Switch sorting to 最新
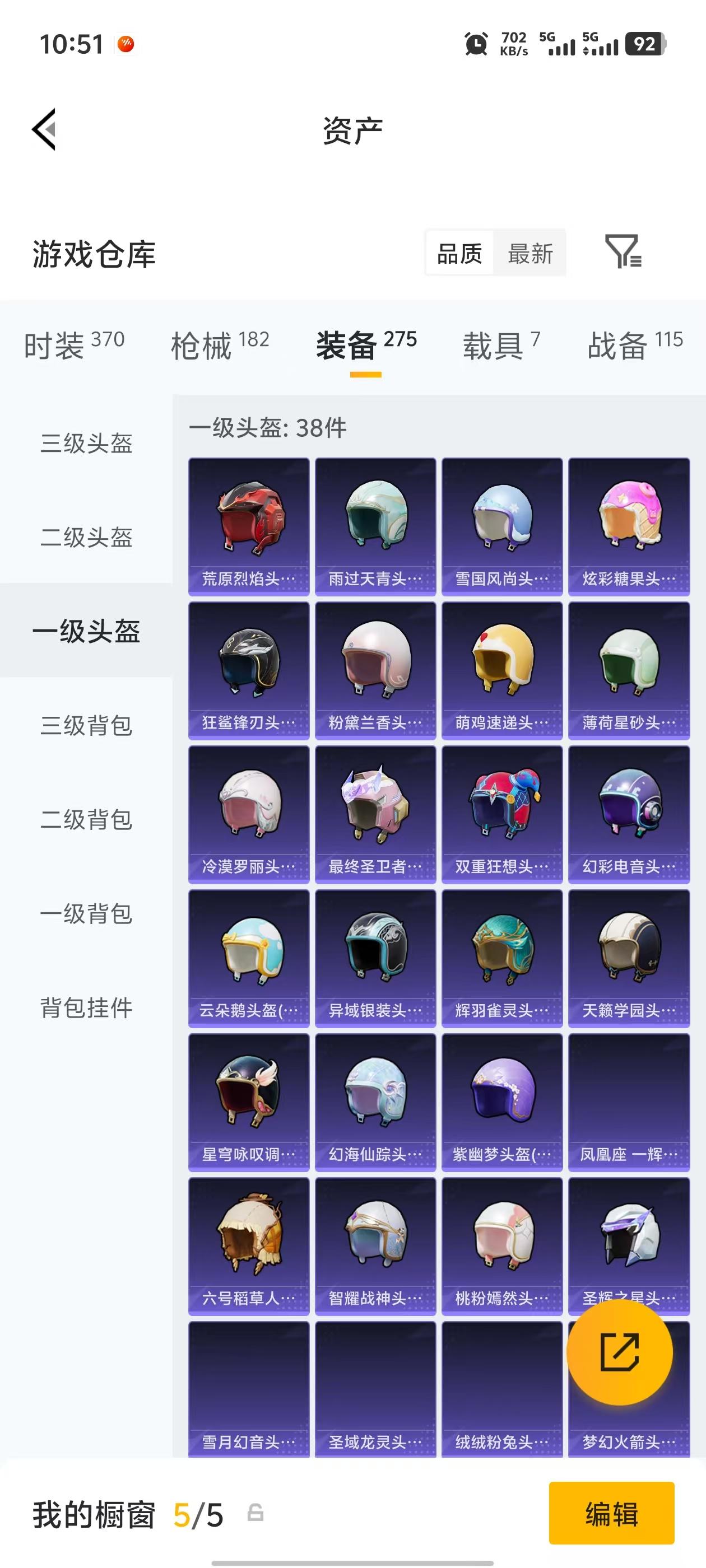The image size is (706, 1568). click(x=530, y=254)
